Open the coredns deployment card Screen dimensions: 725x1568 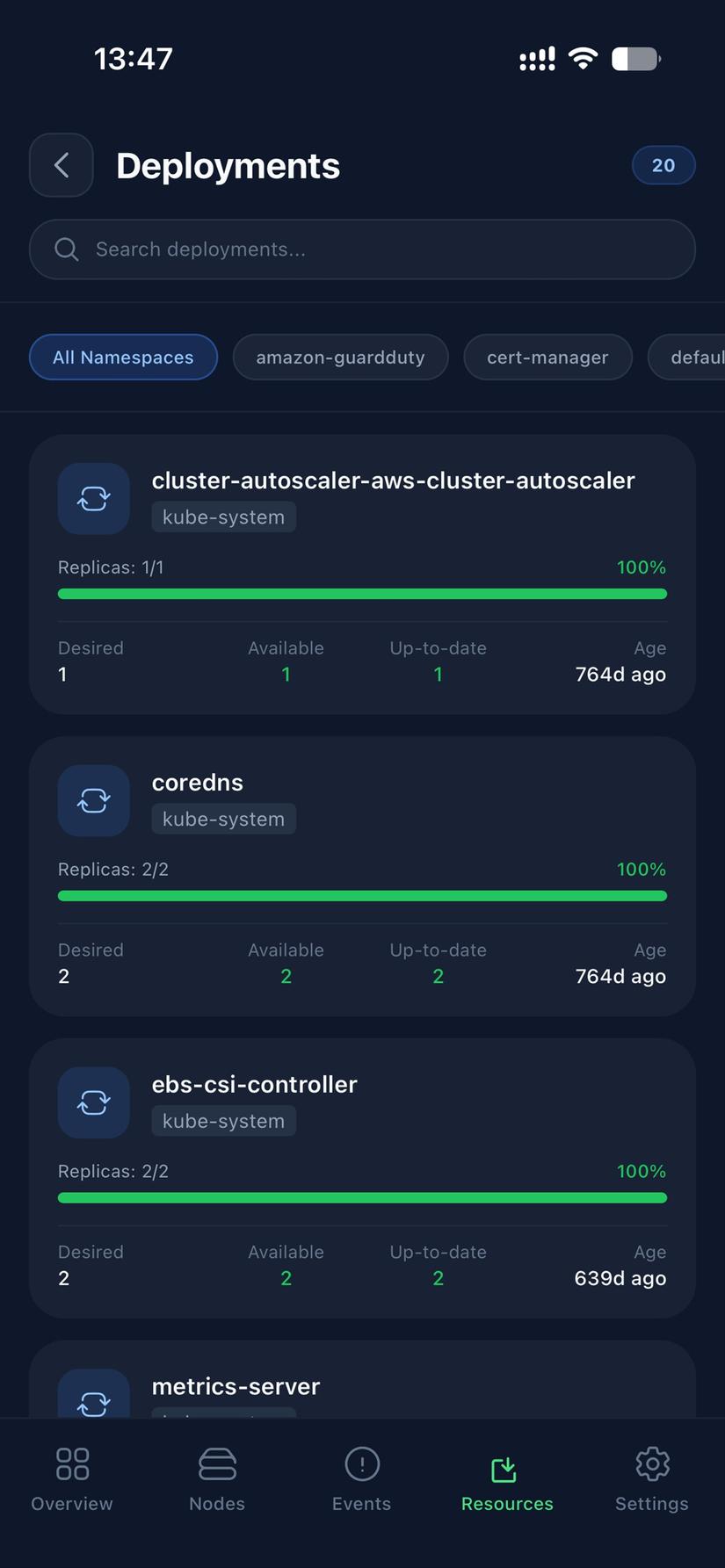362,877
